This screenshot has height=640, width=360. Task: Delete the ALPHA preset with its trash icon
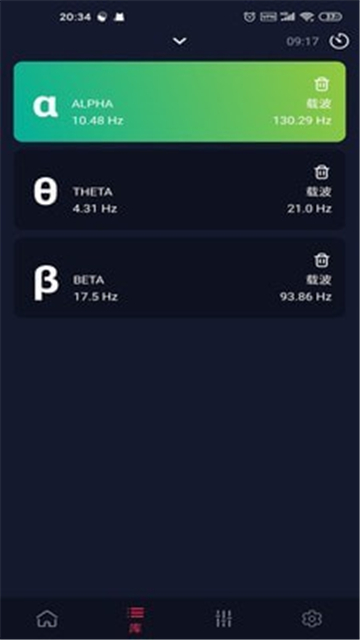(322, 84)
